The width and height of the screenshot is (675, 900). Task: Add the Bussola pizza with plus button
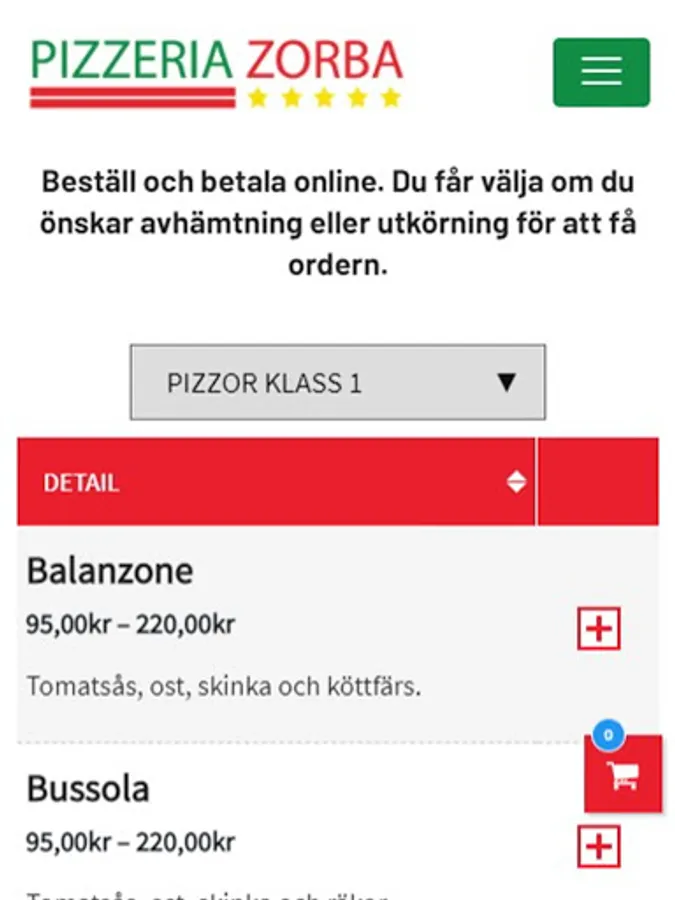(x=599, y=847)
